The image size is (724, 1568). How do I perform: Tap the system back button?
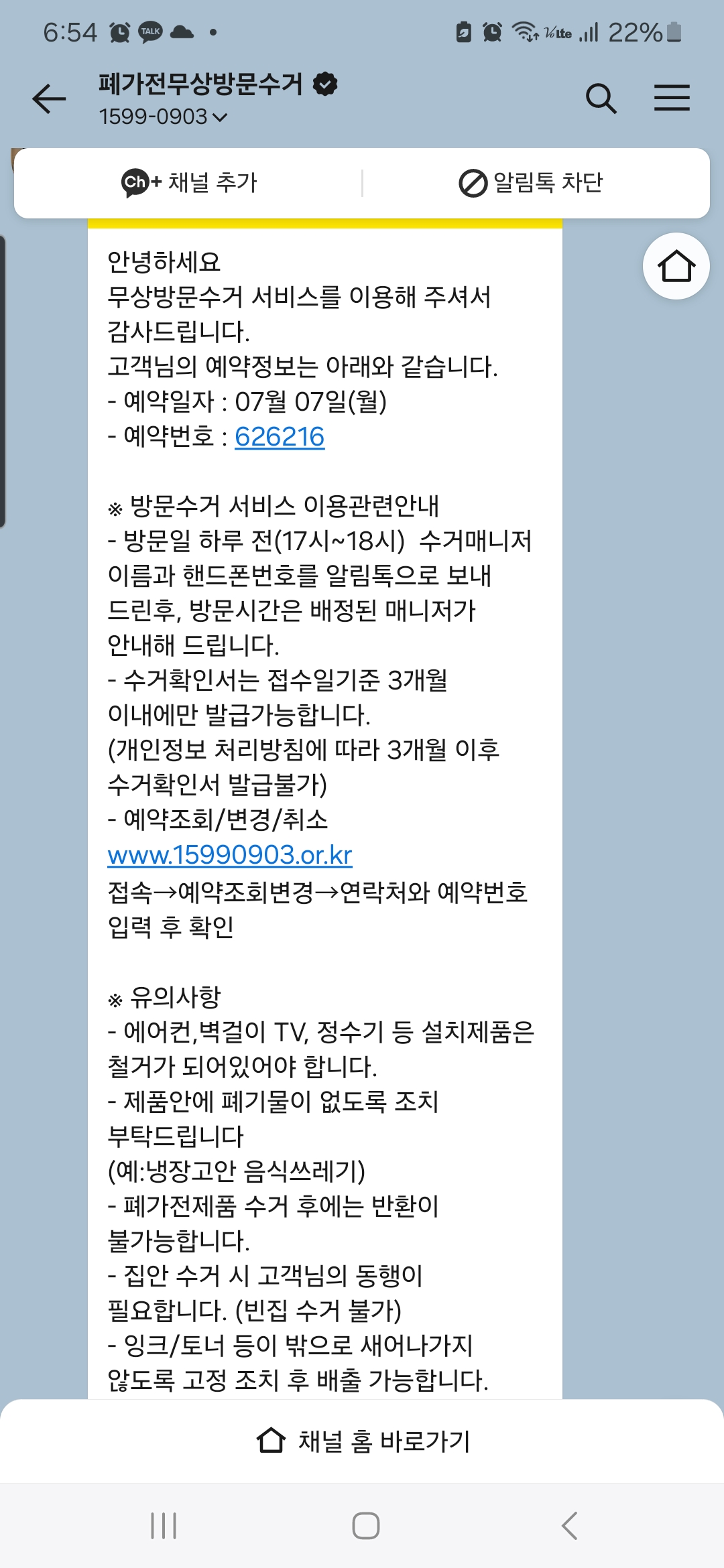pyautogui.click(x=569, y=1526)
